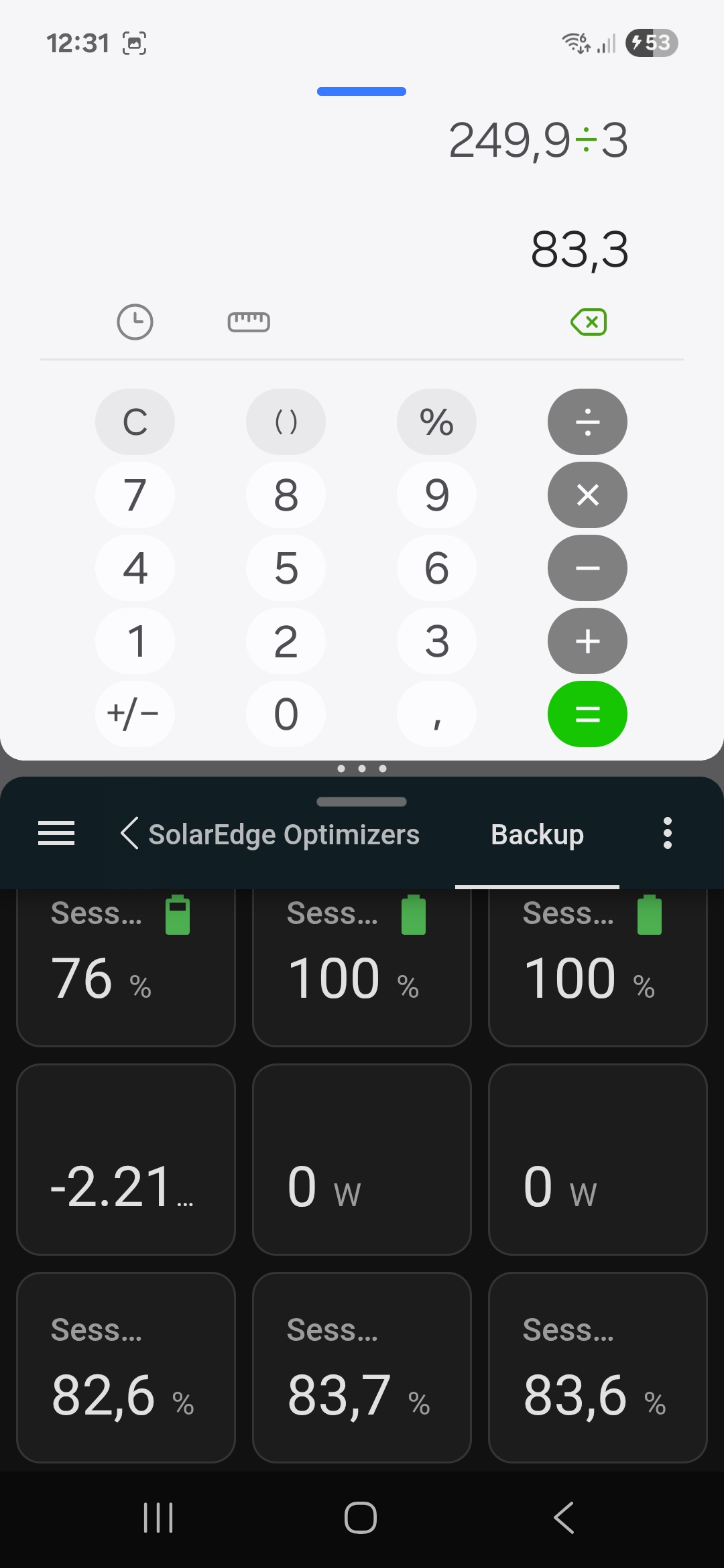Screen dimensions: 724x1568
Task: Delete last digit with backspace icon
Action: click(589, 322)
